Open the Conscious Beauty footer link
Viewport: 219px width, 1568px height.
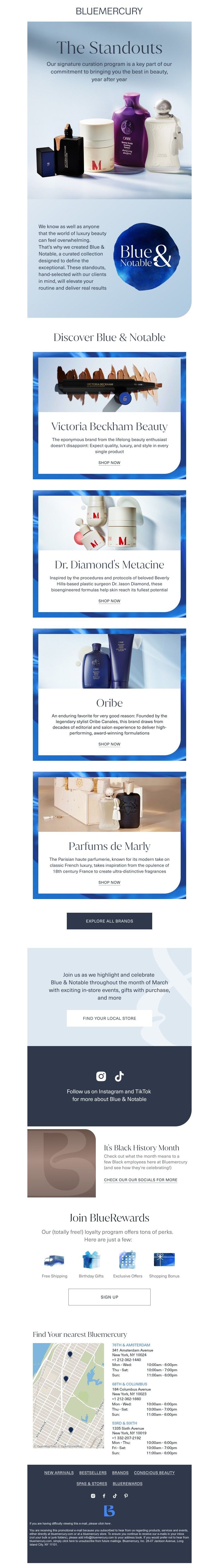(x=154, y=1472)
